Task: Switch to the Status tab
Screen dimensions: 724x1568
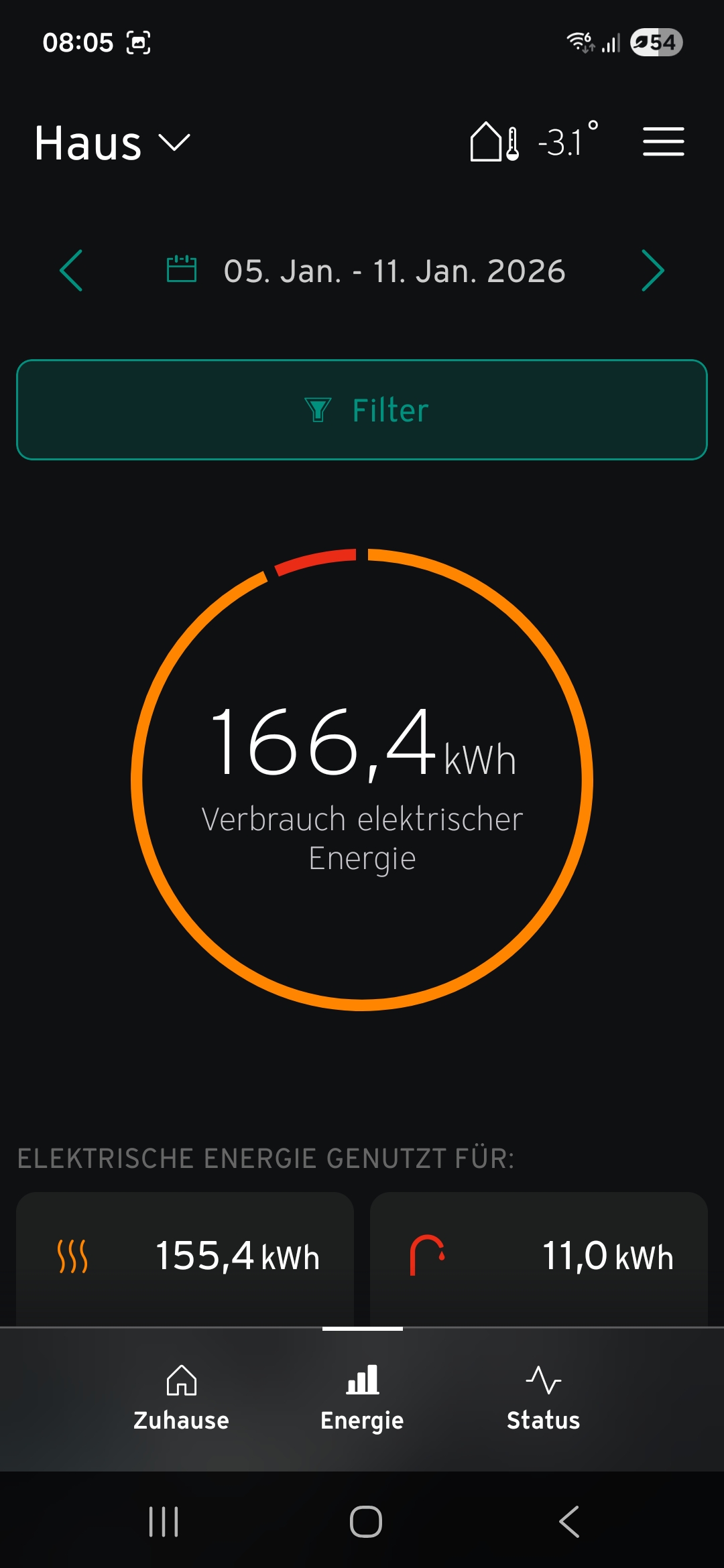Action: [x=543, y=1398]
